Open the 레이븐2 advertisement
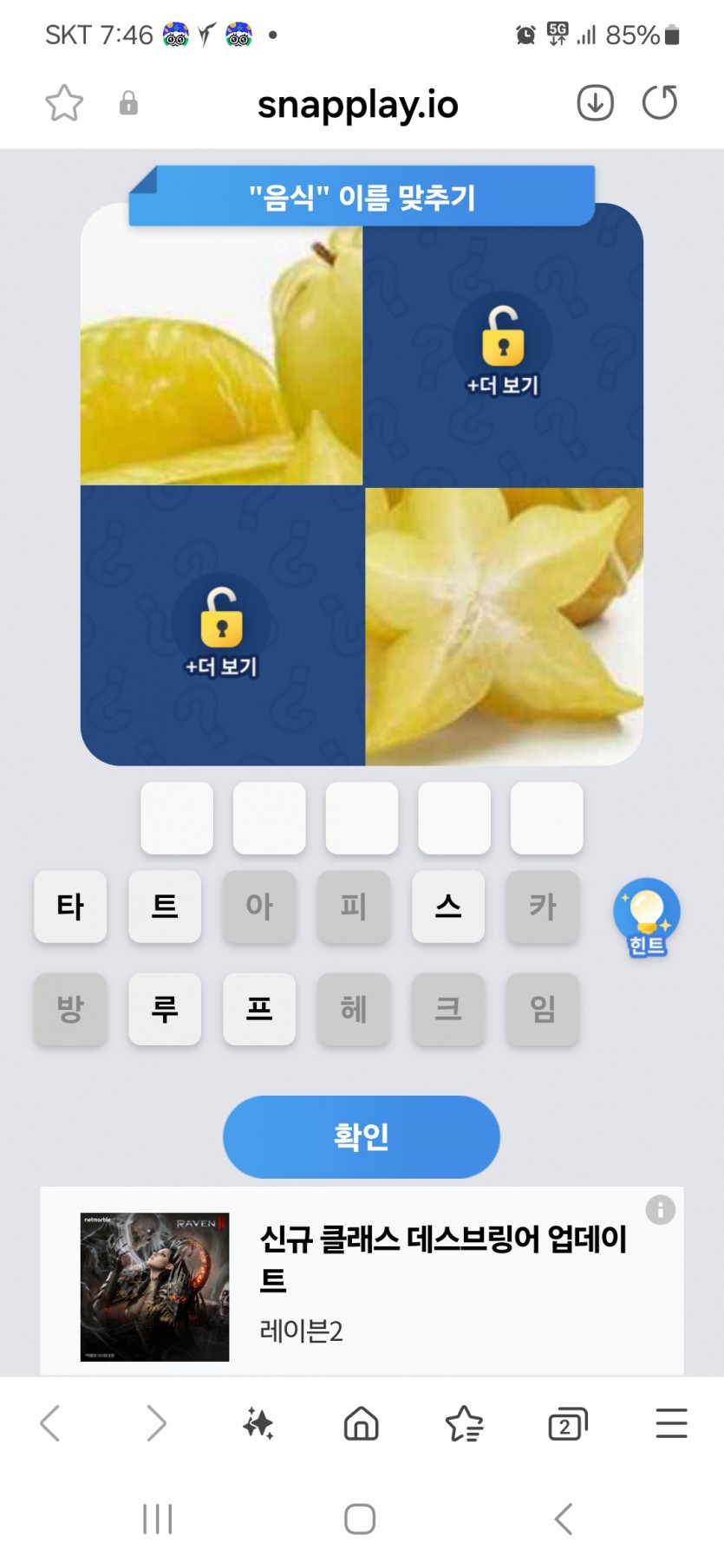This screenshot has width=724, height=1568. [x=362, y=1281]
